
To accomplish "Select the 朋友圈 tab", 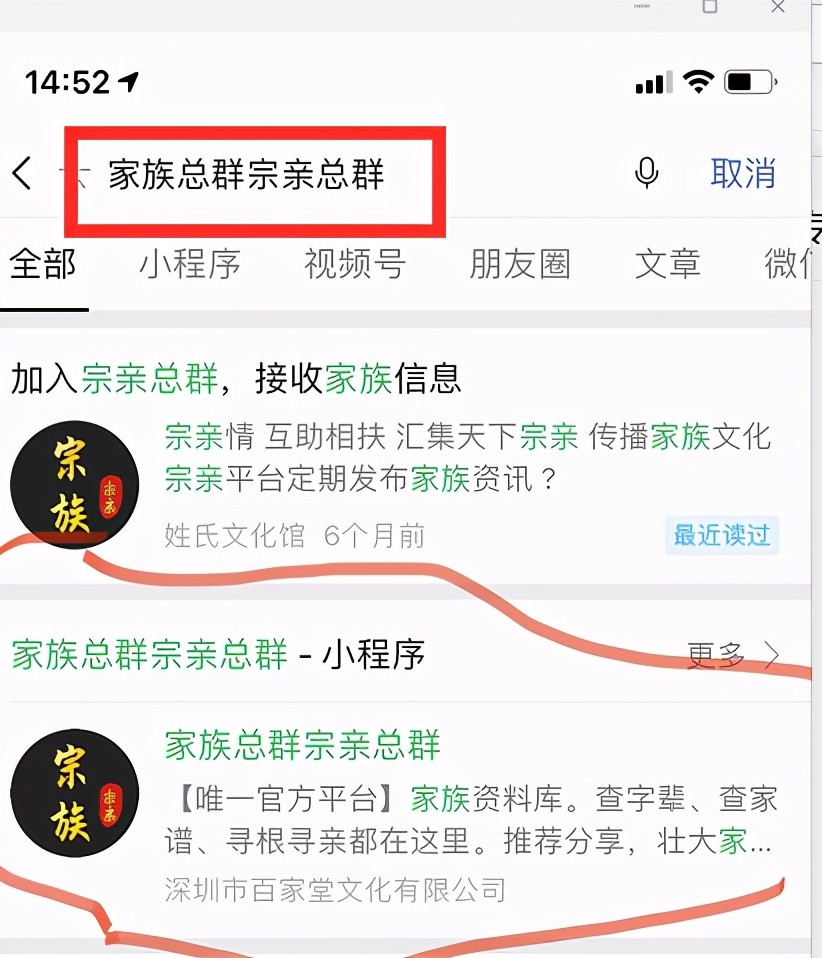I will click(x=520, y=264).
